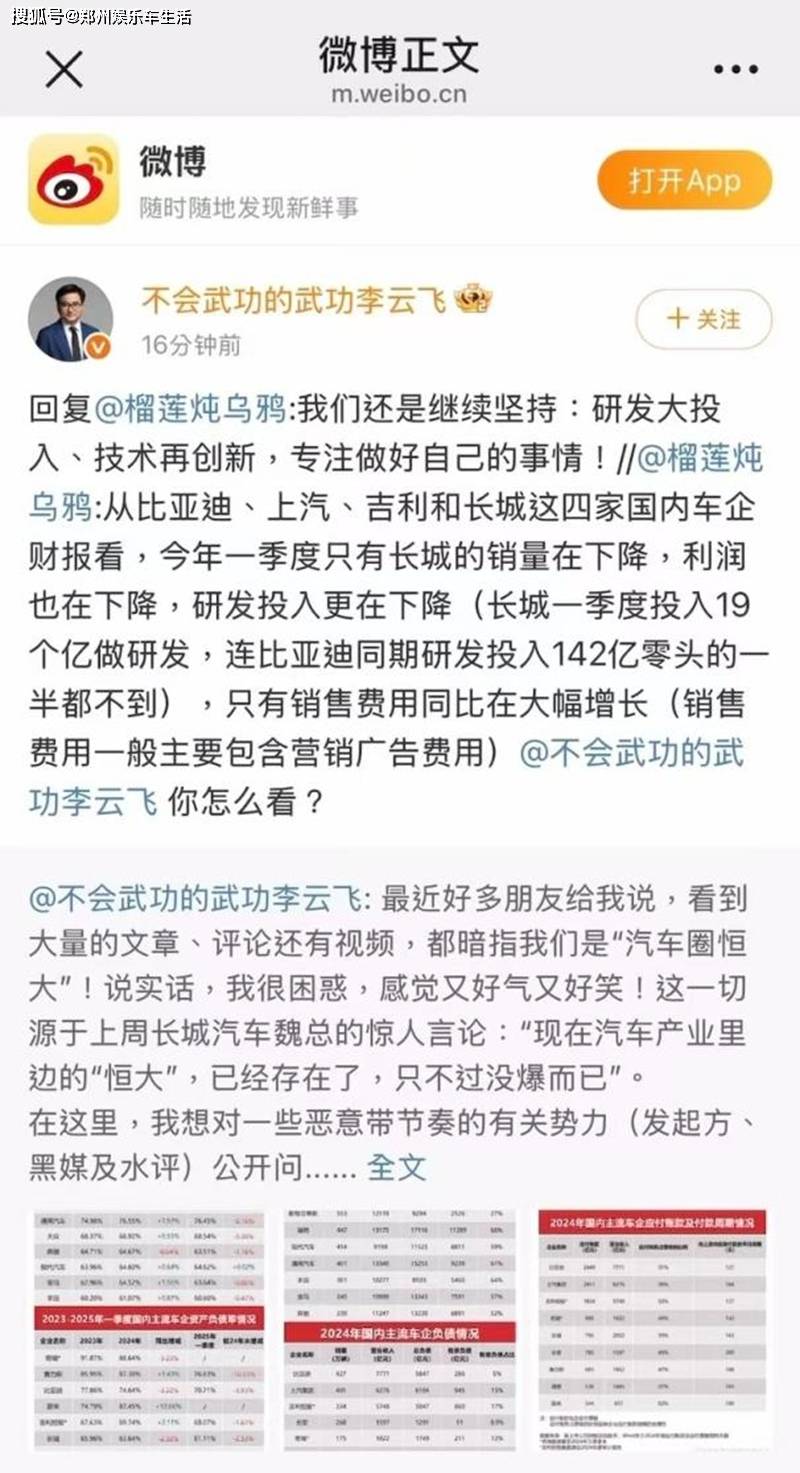Close the Weibo post page
Screen dimensions: 800x1473
(65, 70)
